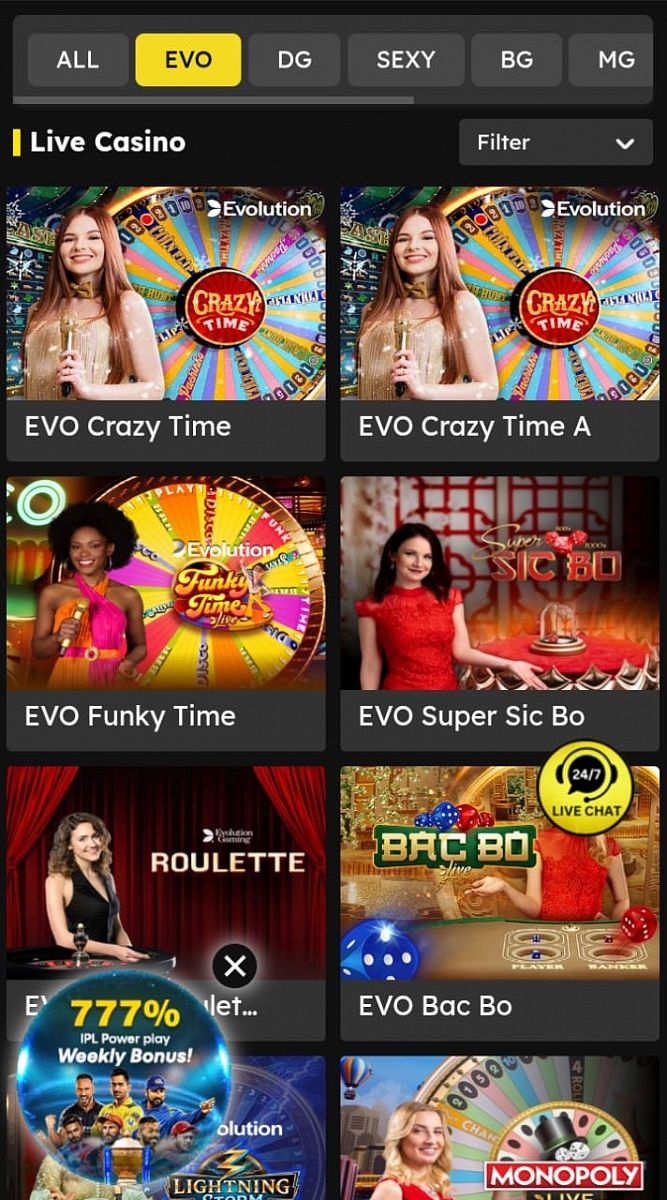Select the EVO provider tab
The height and width of the screenshot is (1200, 667).
pyautogui.click(x=188, y=60)
